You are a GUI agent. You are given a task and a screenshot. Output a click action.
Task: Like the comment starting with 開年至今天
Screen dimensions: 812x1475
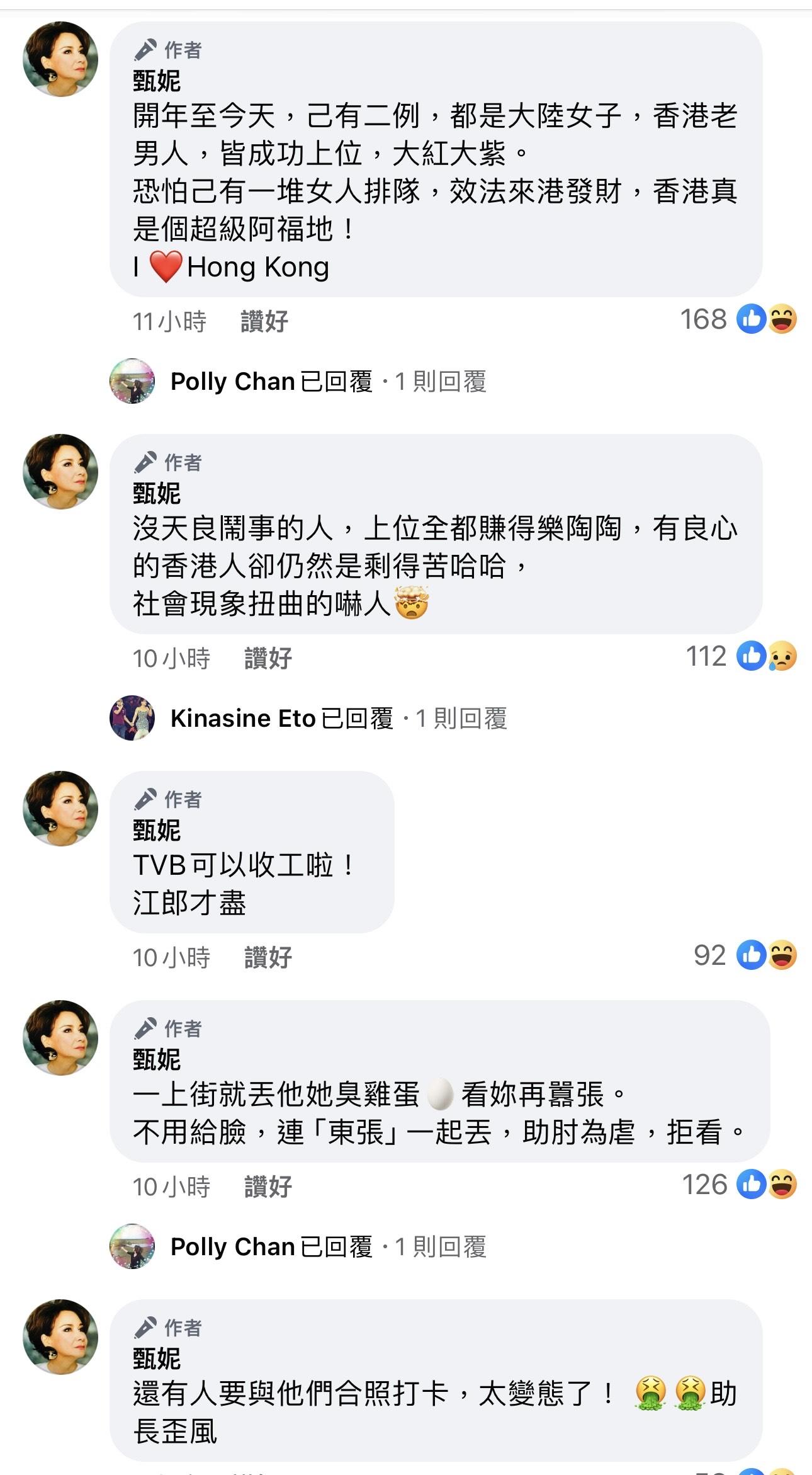point(264,322)
